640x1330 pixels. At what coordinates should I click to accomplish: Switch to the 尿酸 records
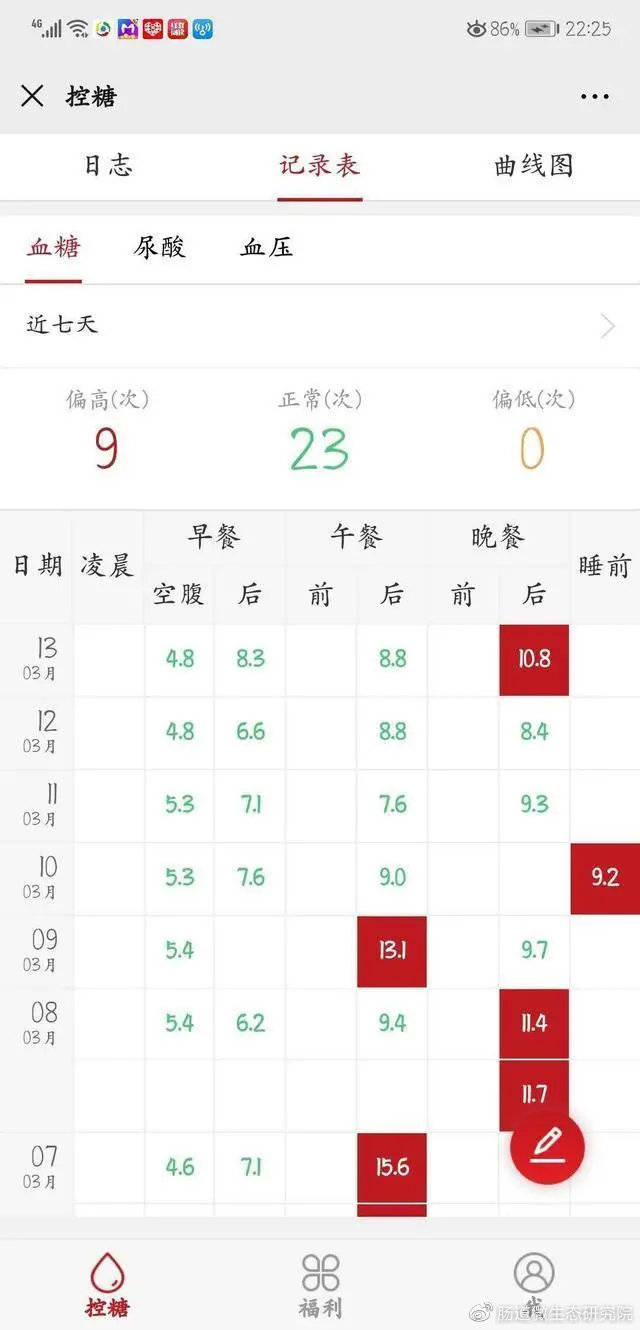160,247
